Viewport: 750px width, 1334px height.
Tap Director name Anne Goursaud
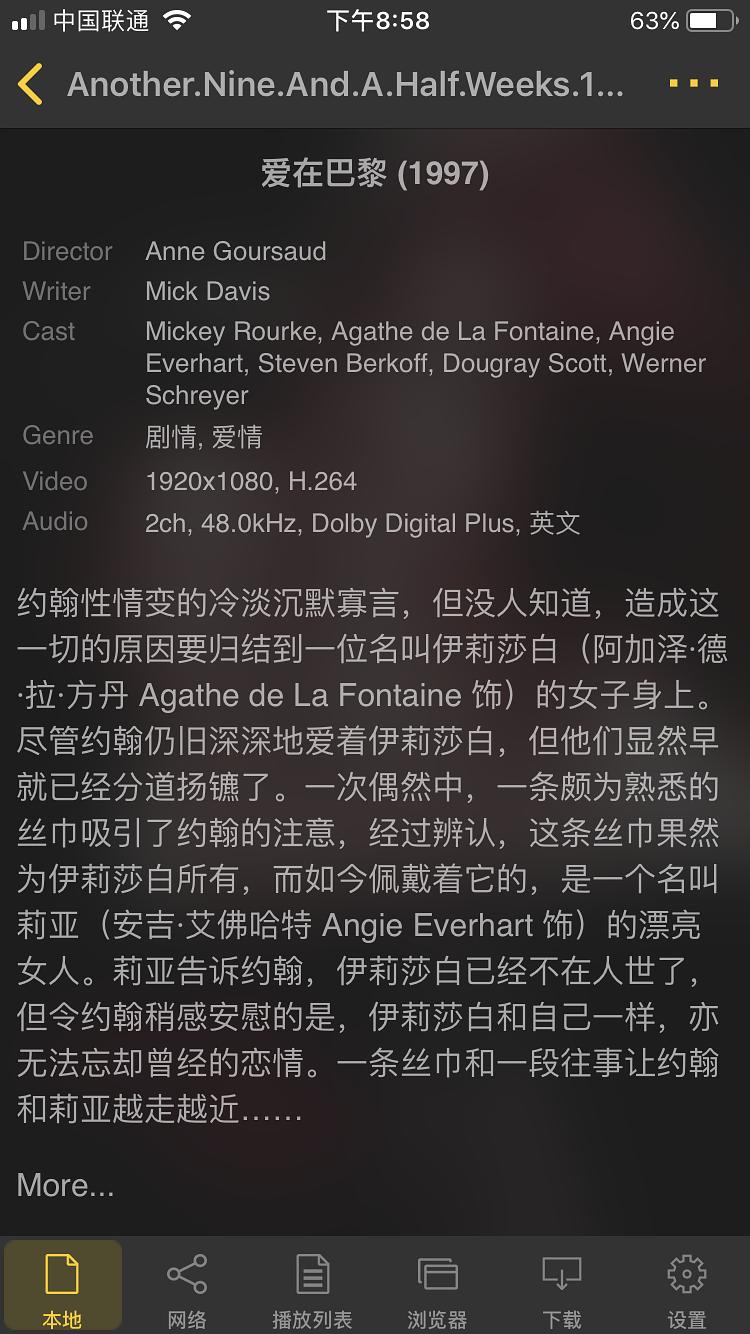click(236, 251)
